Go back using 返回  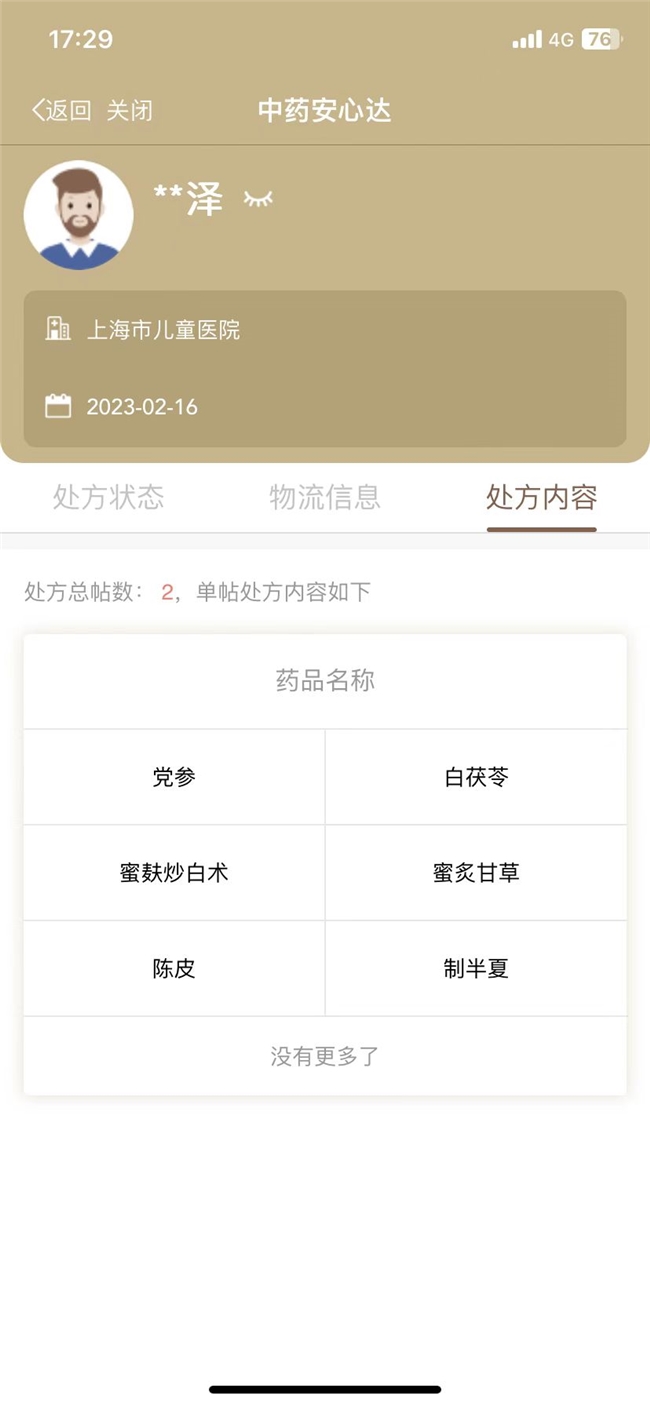pyautogui.click(x=61, y=110)
